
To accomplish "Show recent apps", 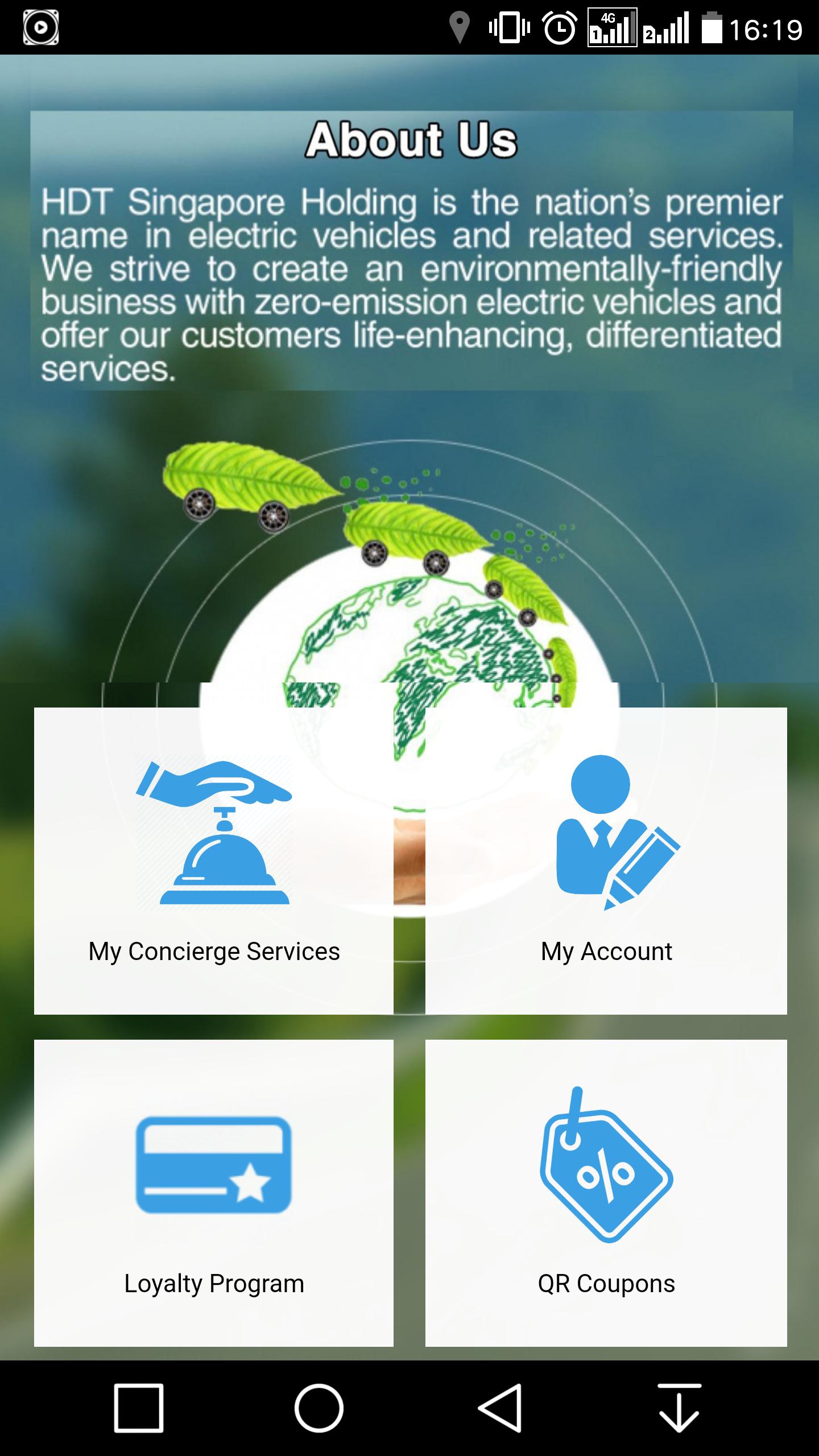I will point(139,1408).
